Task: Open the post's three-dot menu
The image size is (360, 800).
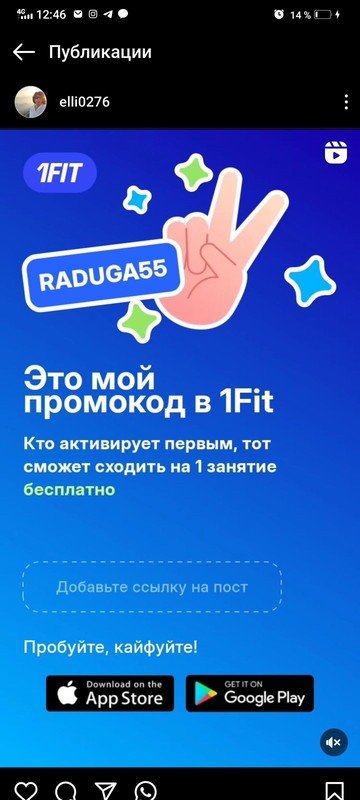Action: point(346,102)
